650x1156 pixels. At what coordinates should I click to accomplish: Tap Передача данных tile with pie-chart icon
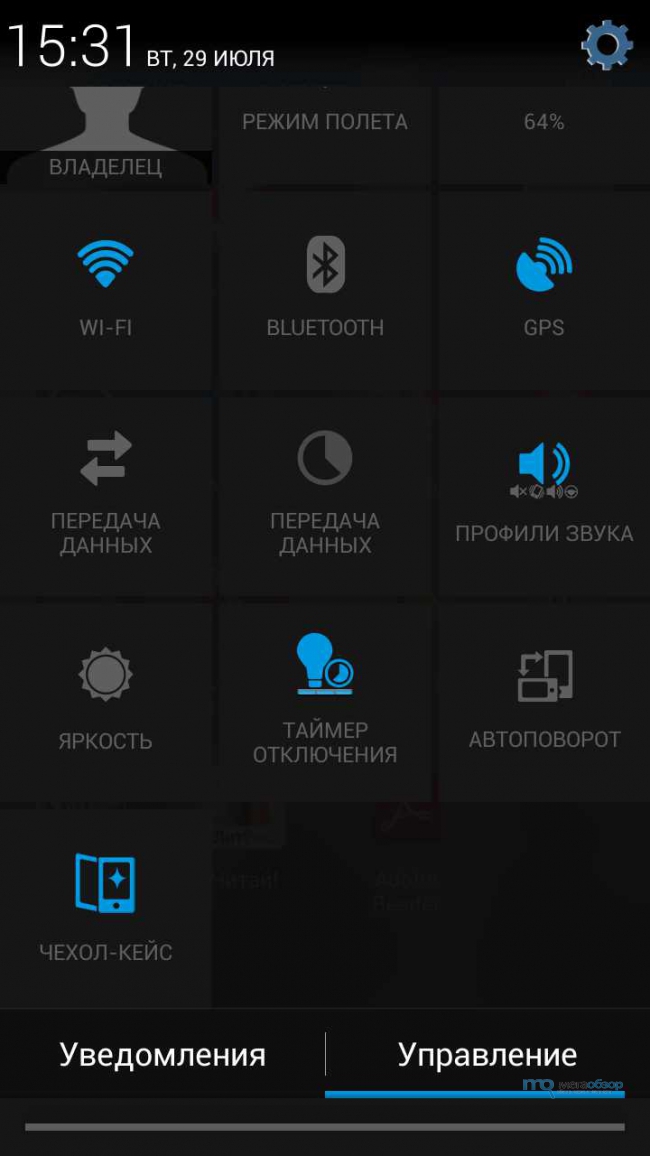[x=324, y=496]
